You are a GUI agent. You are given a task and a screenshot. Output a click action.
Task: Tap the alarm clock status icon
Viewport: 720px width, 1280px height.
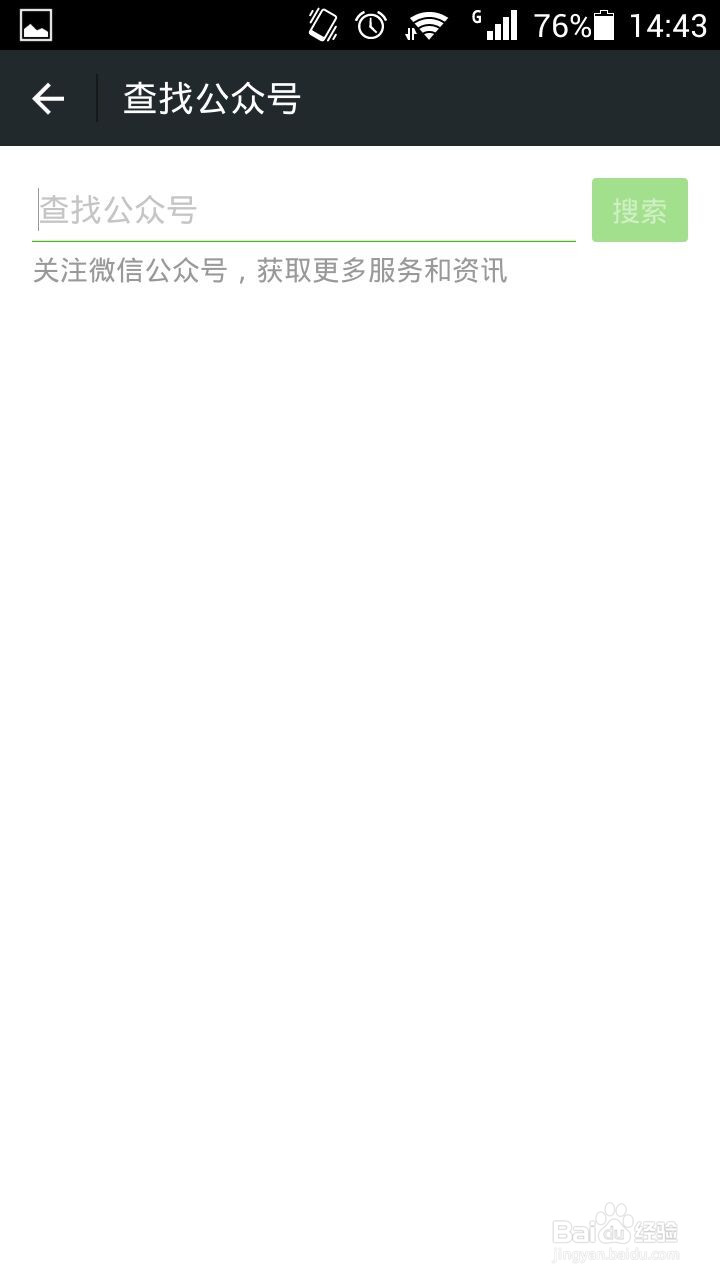369,27
